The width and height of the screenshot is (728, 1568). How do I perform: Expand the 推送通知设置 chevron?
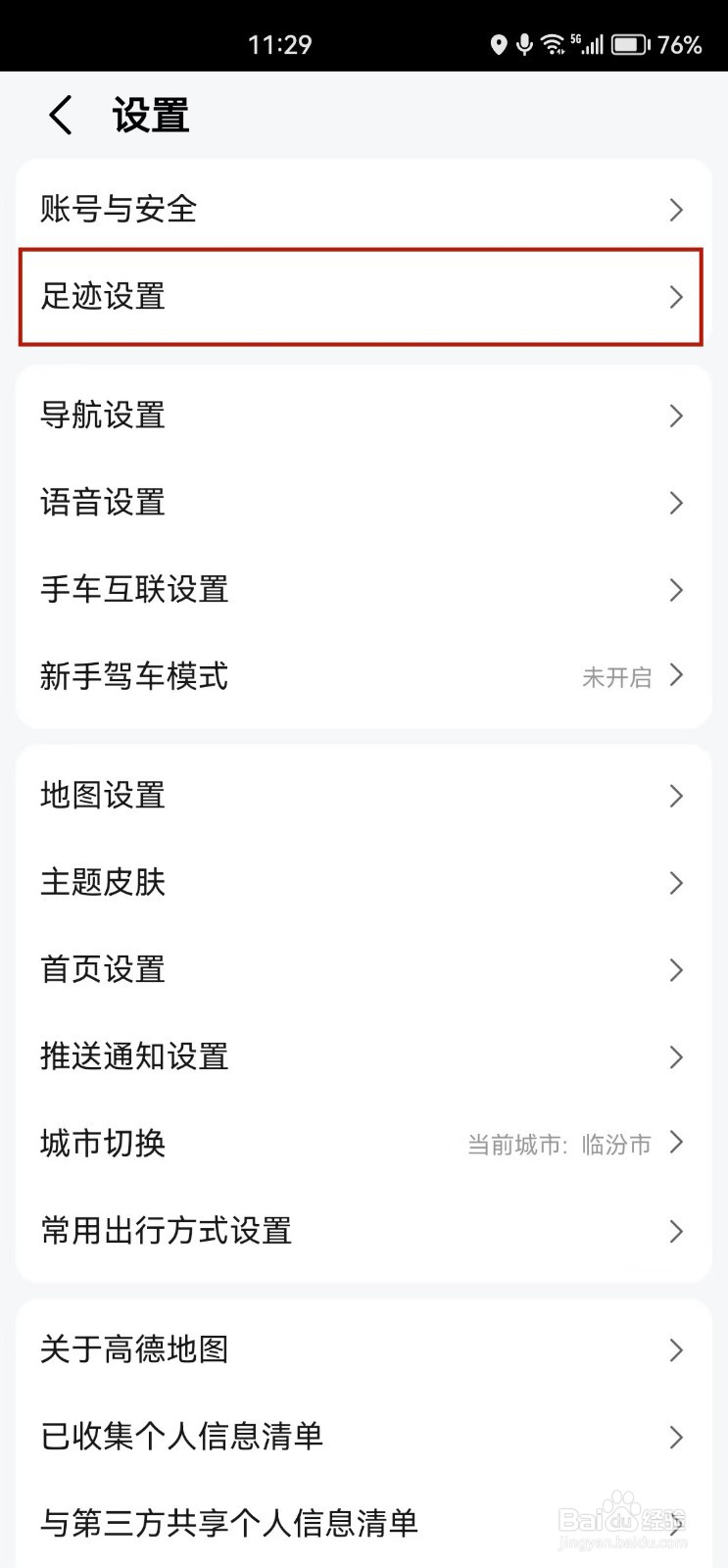click(x=676, y=1056)
